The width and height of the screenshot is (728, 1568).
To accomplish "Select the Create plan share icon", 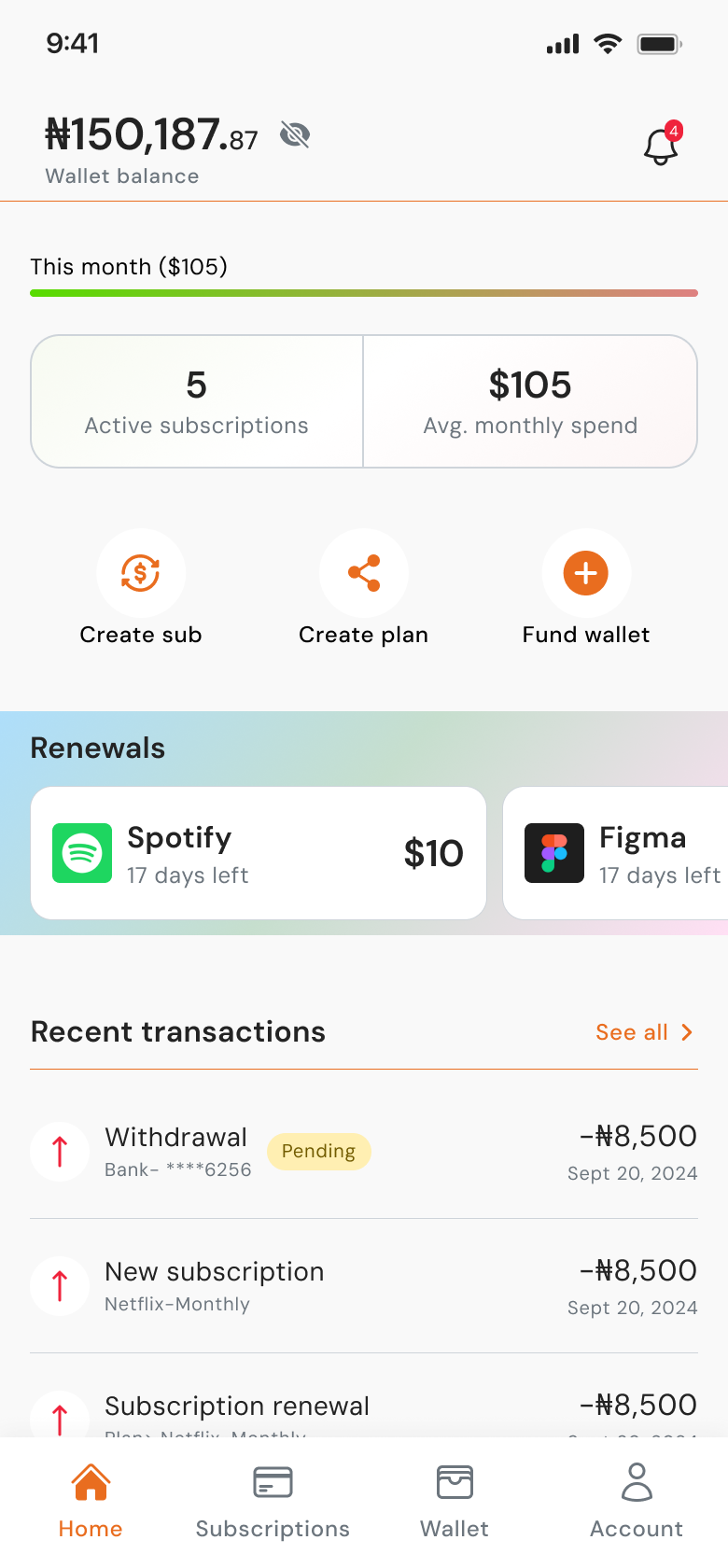I will (x=364, y=572).
